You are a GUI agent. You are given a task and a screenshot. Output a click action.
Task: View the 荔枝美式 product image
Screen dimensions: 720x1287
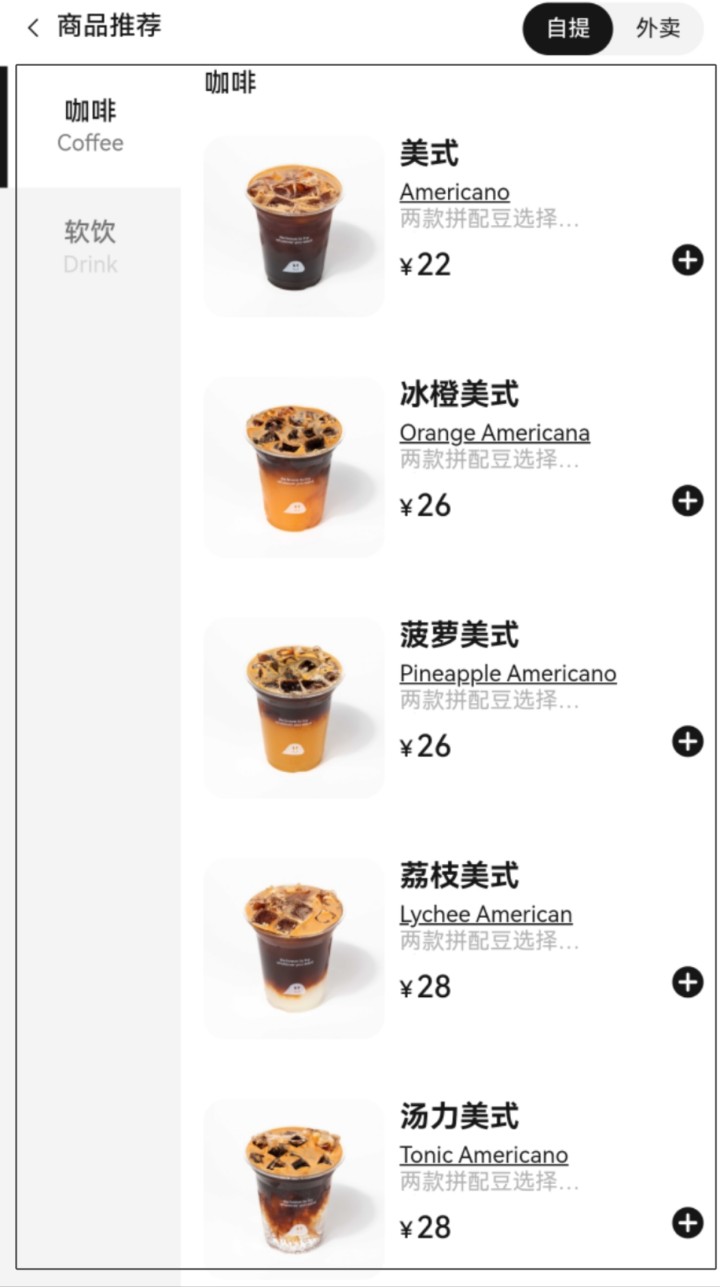[x=294, y=949]
